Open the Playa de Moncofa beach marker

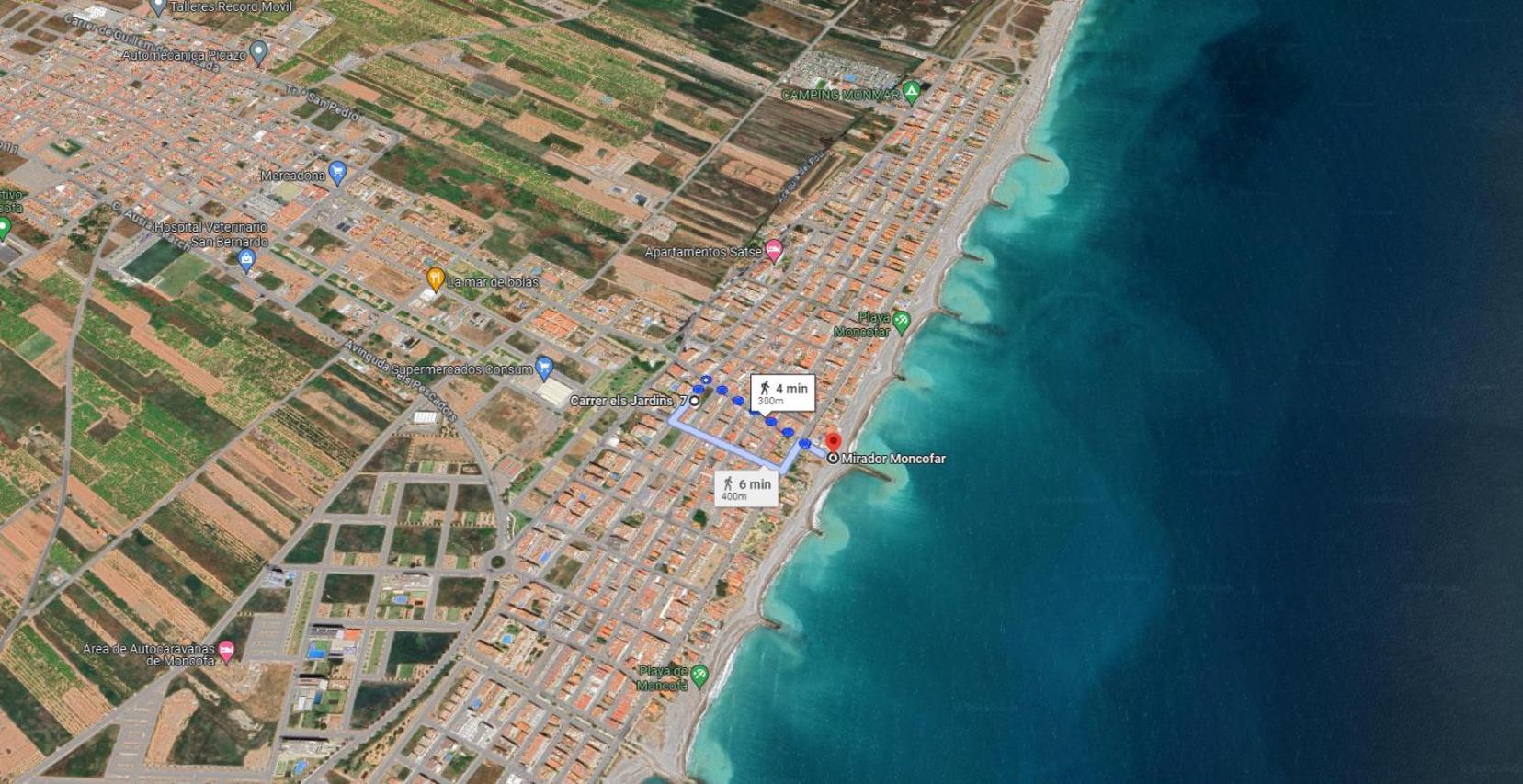click(699, 676)
